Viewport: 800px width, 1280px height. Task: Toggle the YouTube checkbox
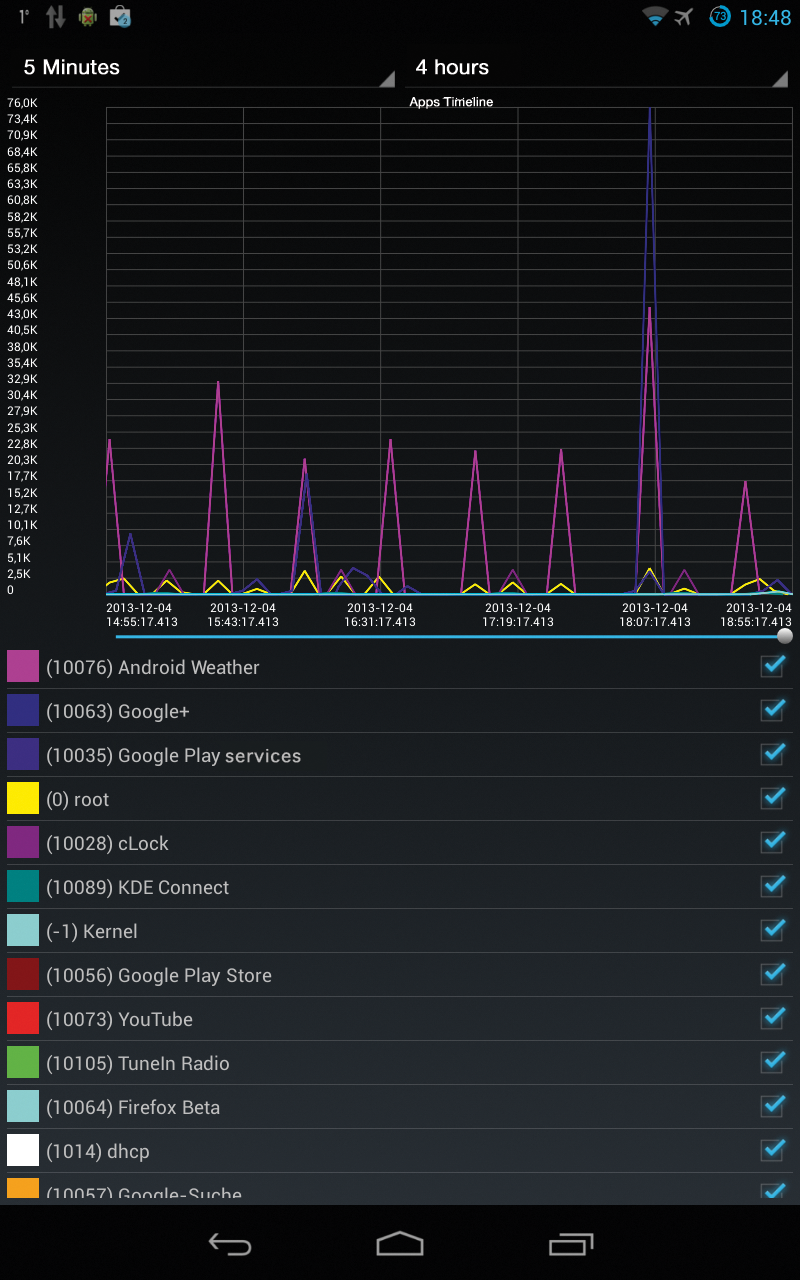click(772, 1018)
